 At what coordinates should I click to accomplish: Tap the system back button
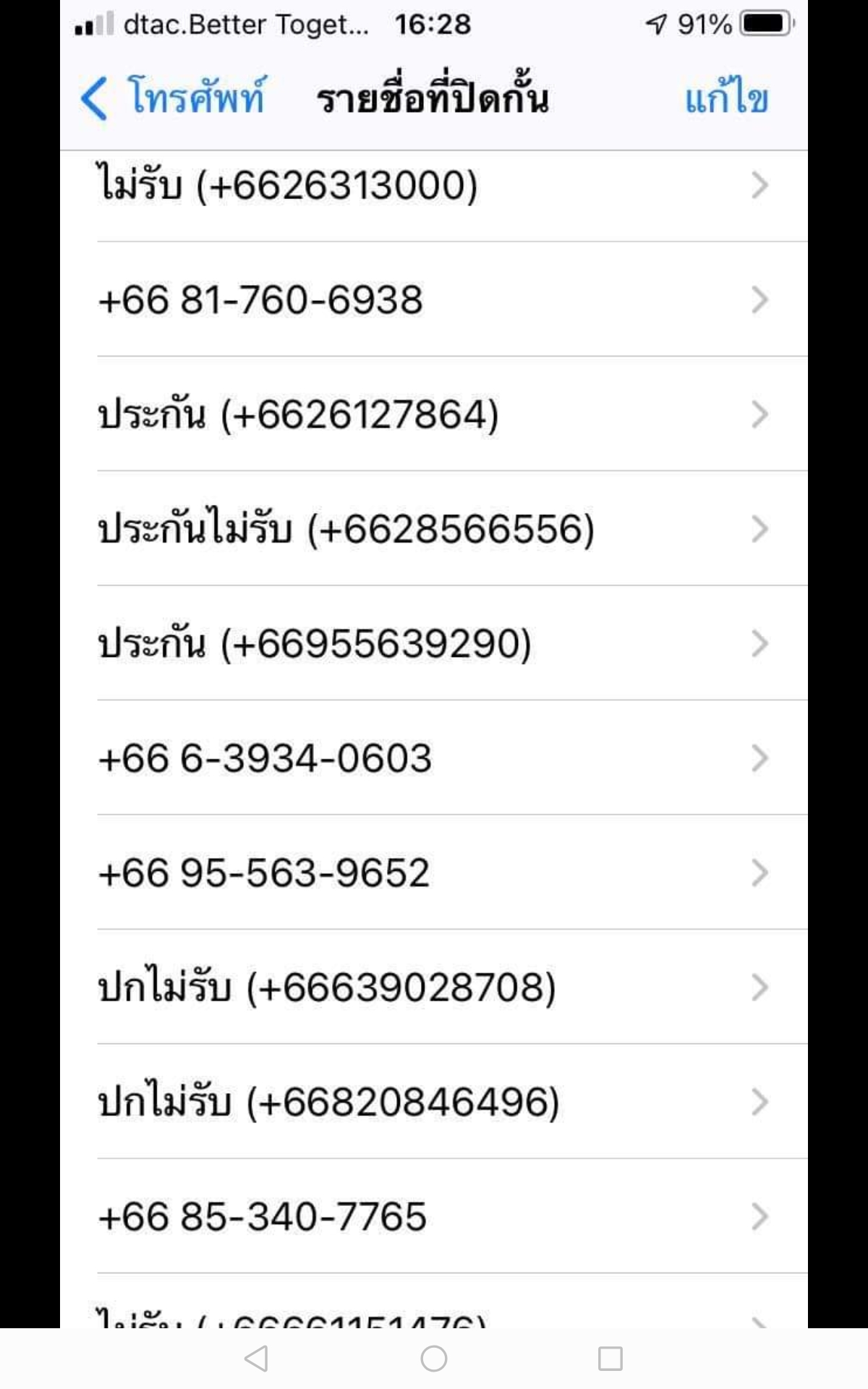click(x=256, y=1359)
